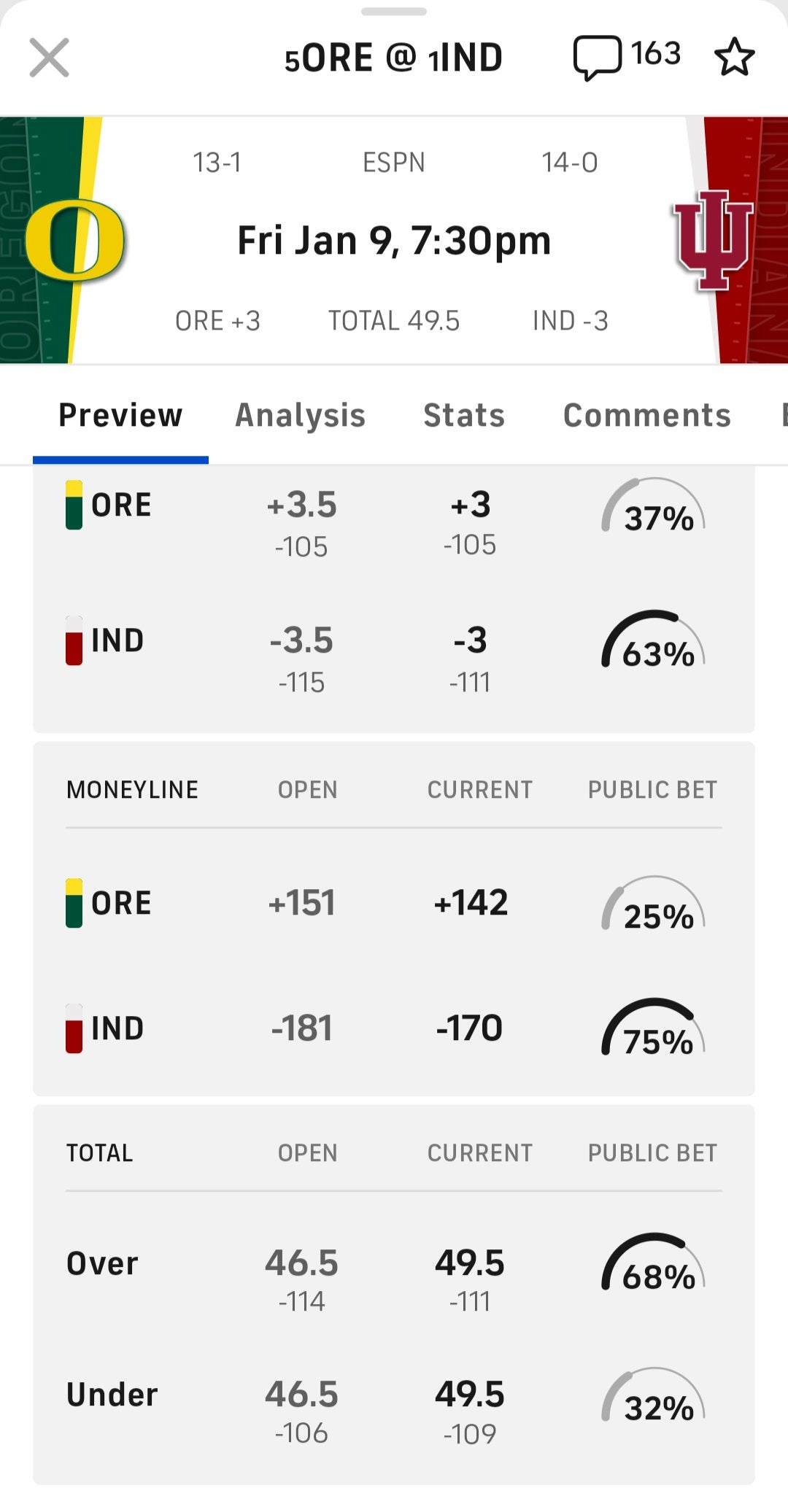The image size is (788, 1512).
Task: Select the Preview tab
Action: pos(120,415)
